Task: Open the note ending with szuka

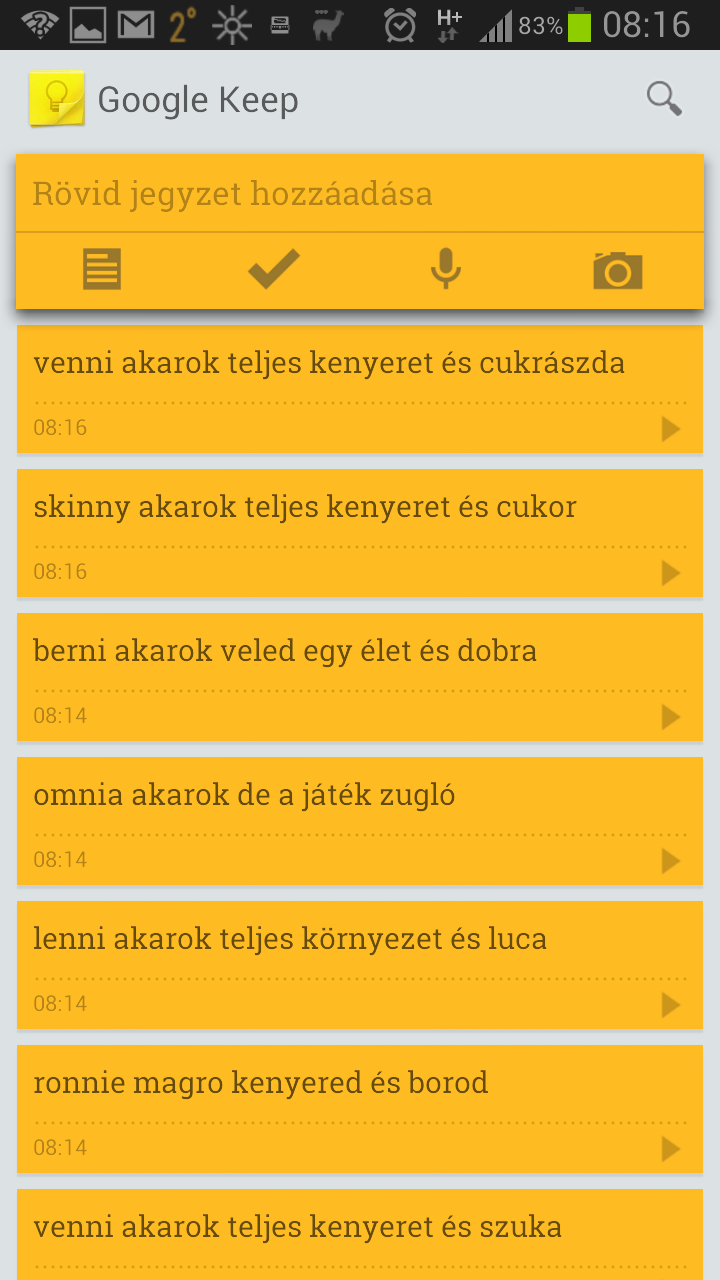Action: coord(360,1234)
